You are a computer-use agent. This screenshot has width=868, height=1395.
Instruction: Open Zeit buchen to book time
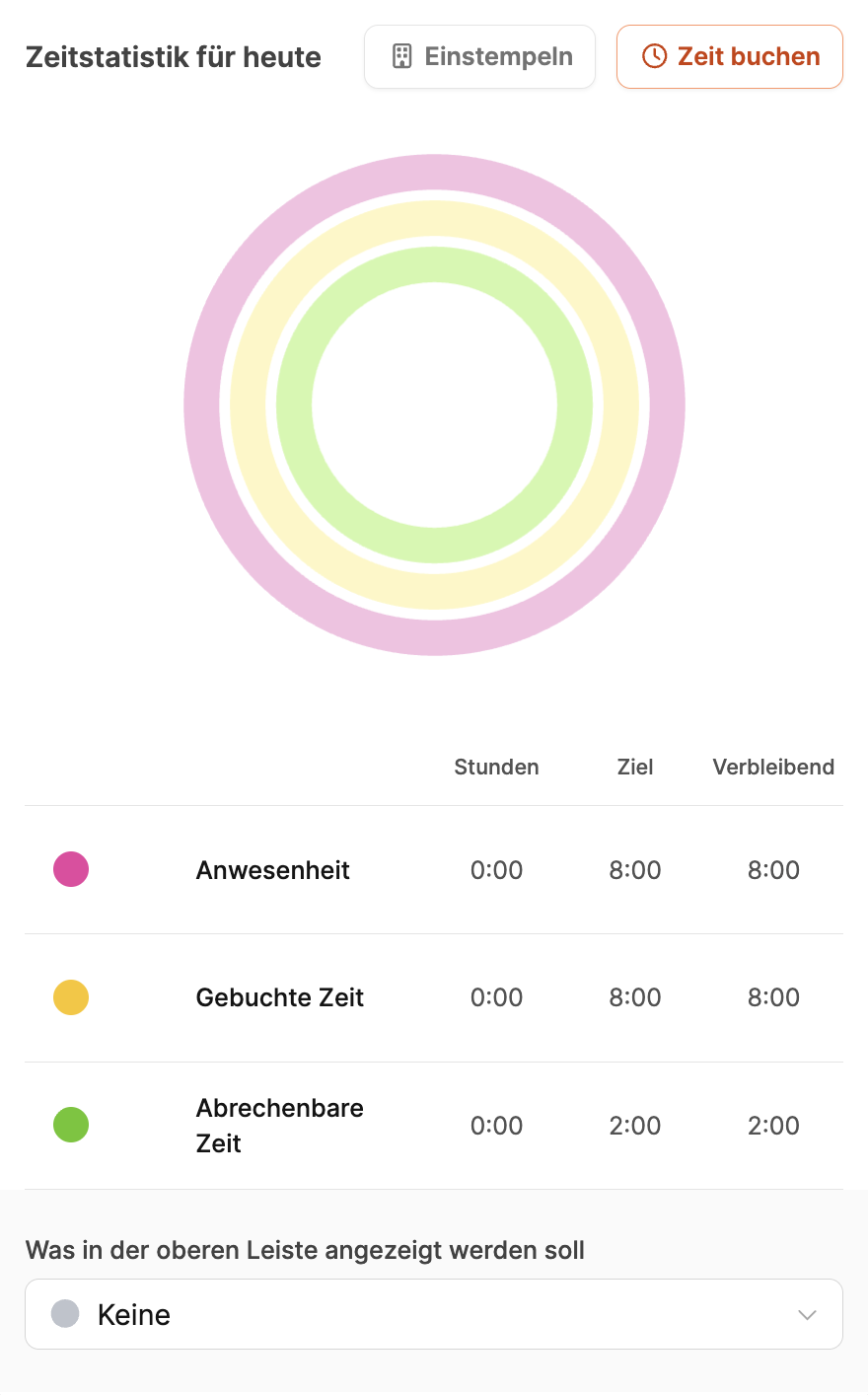pos(730,57)
